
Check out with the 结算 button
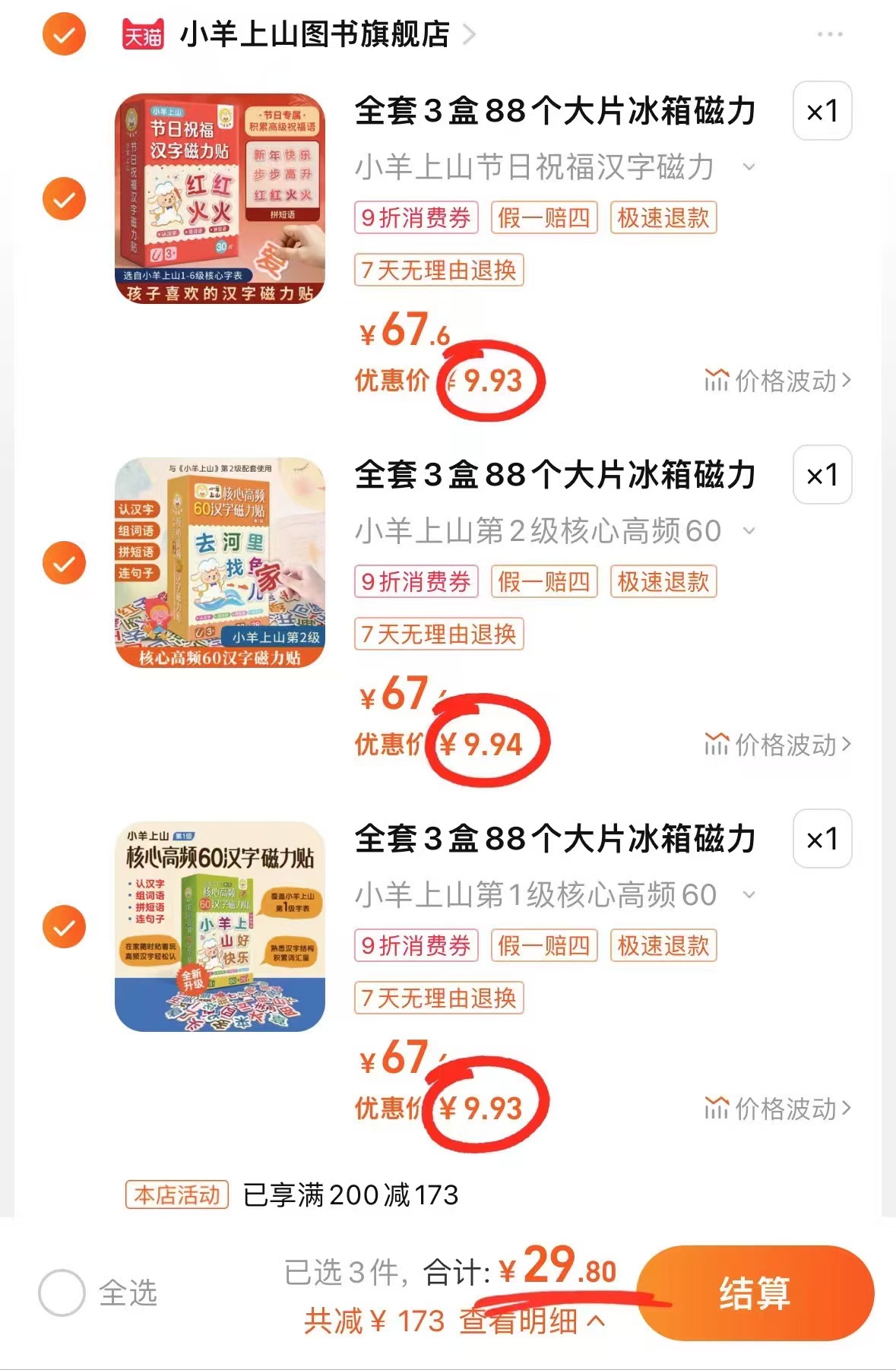(755, 1292)
